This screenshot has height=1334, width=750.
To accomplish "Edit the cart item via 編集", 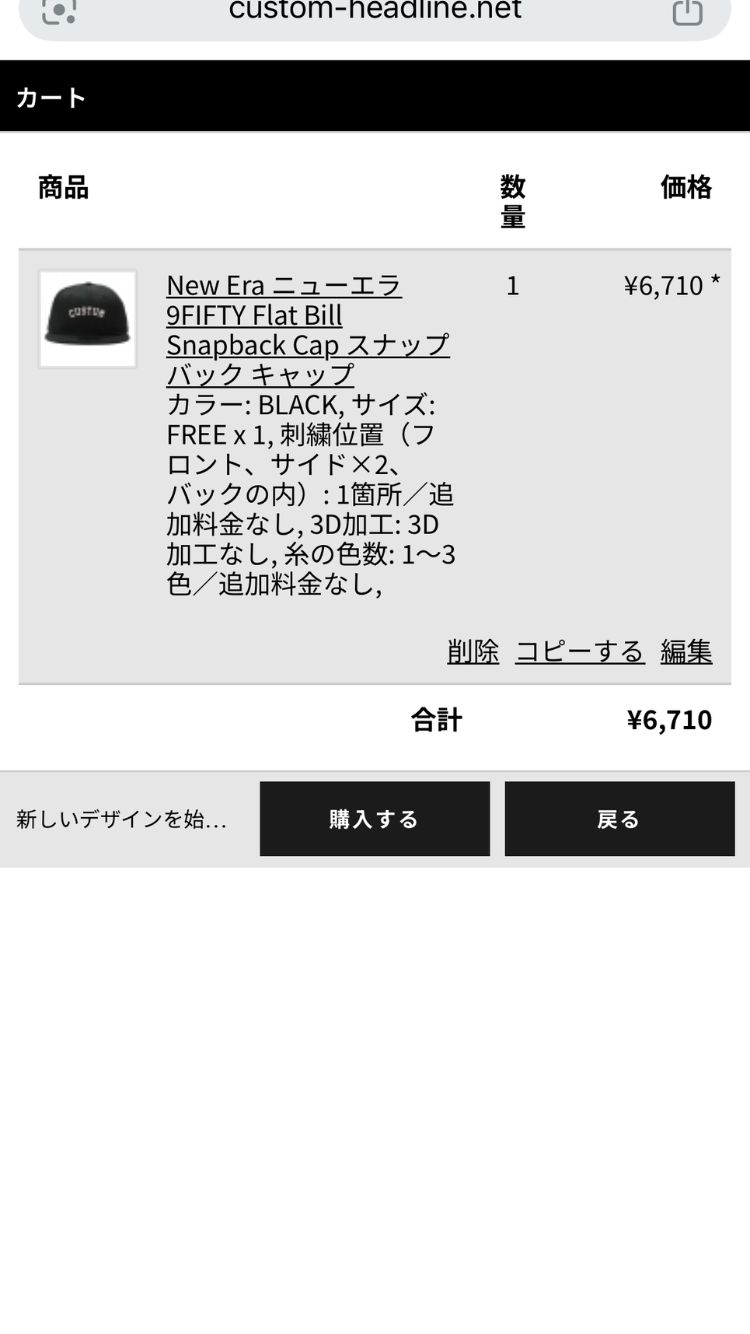I will click(x=686, y=652).
